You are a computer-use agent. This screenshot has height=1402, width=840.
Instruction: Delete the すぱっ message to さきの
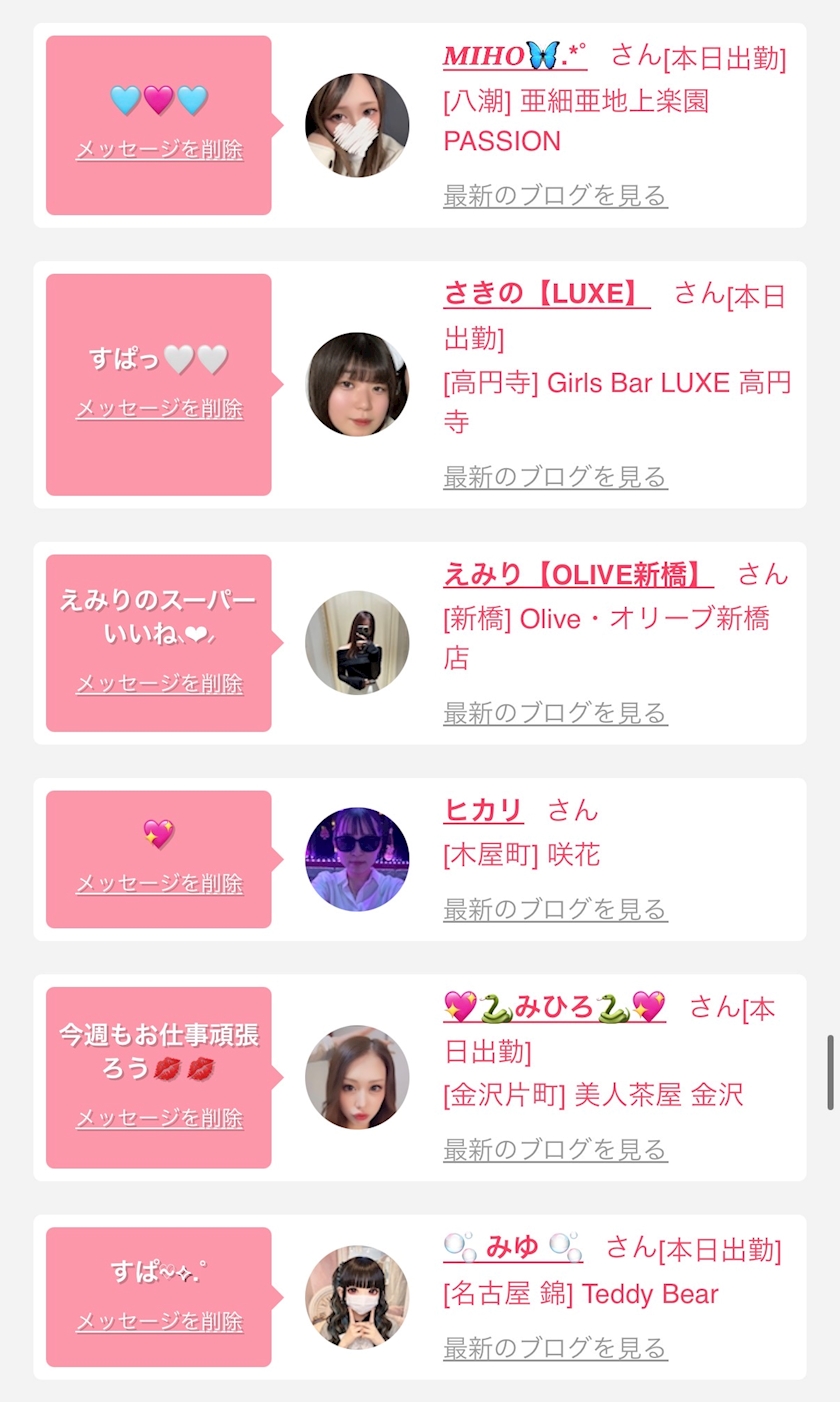tap(159, 409)
